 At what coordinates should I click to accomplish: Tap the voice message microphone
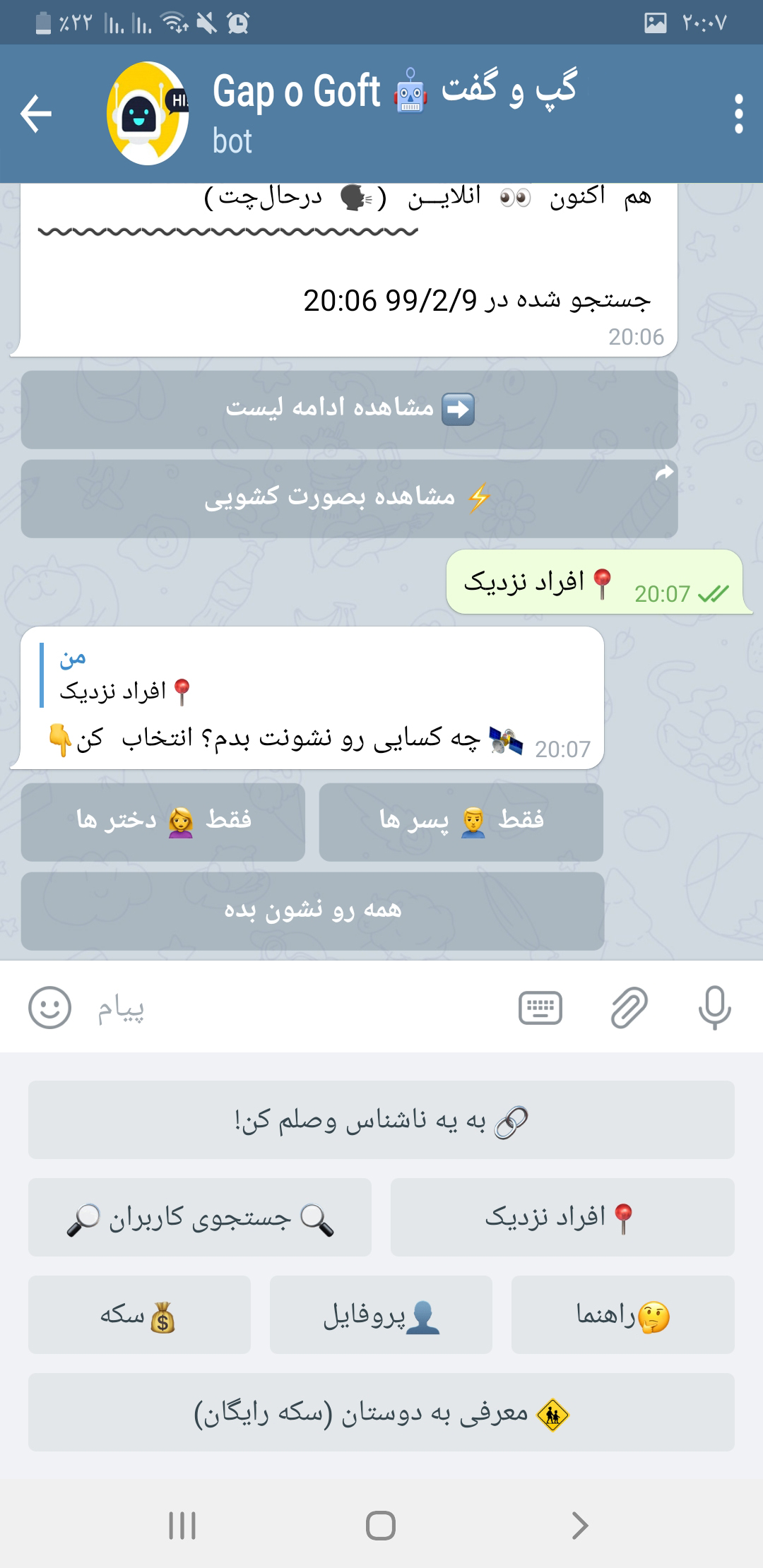click(x=714, y=1008)
